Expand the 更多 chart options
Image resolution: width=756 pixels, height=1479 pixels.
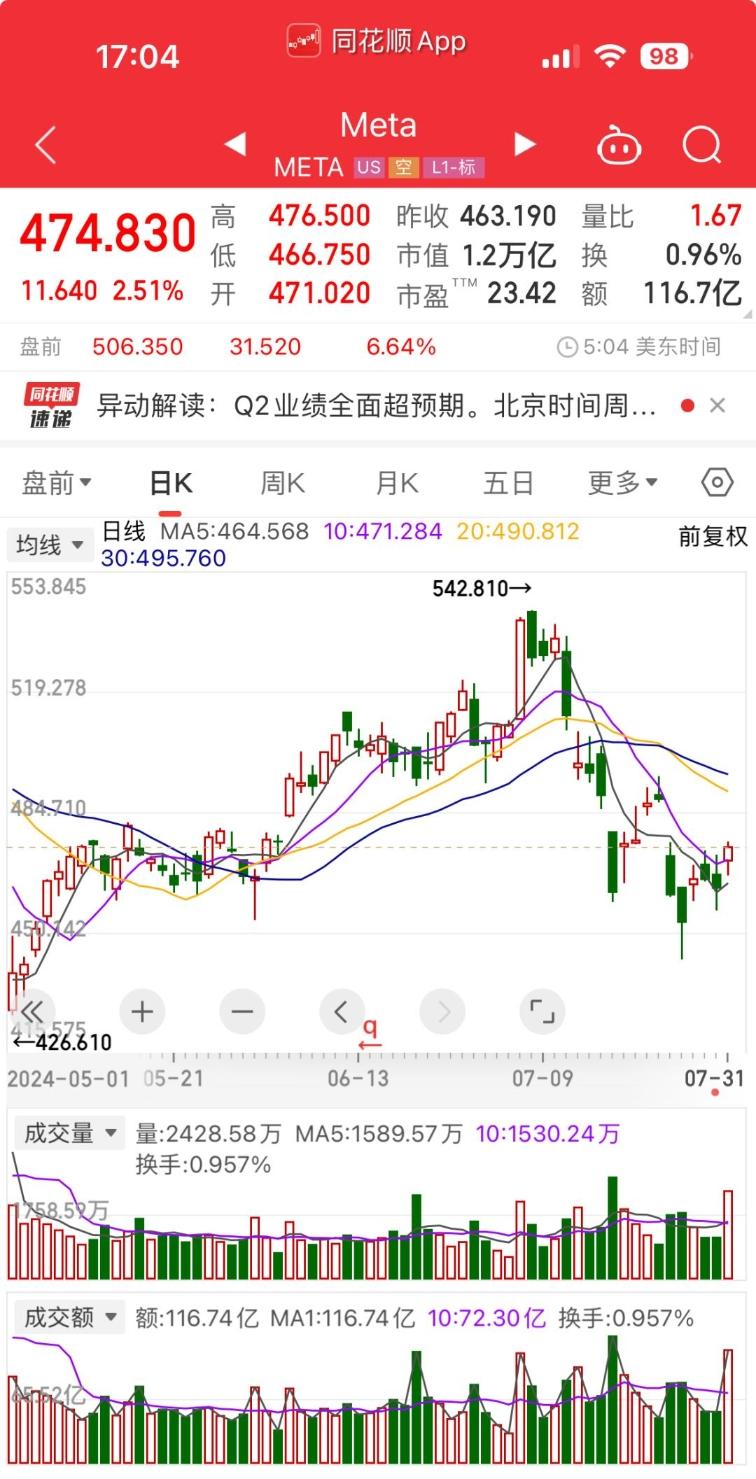click(x=622, y=484)
